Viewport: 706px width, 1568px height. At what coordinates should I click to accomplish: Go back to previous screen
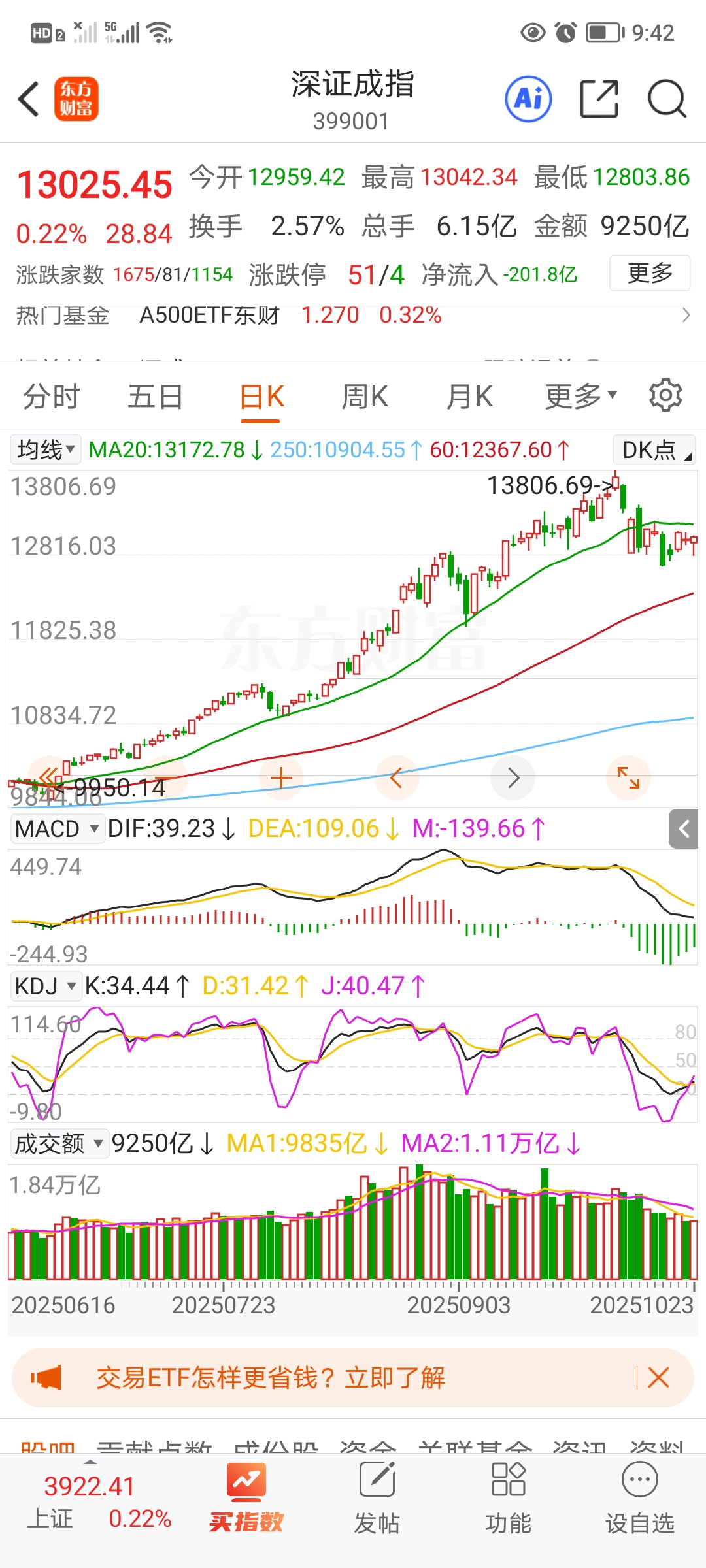(29, 99)
